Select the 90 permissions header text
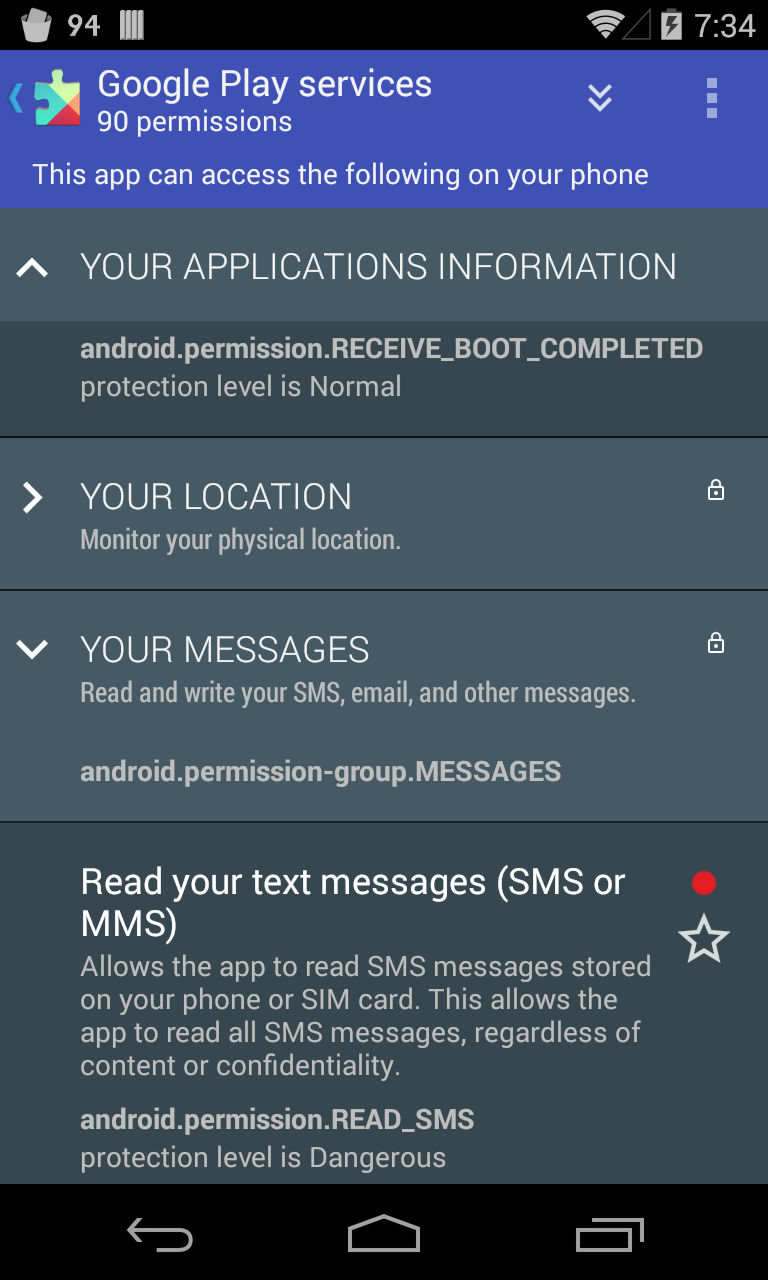Viewport: 768px width, 1280px height. 193,122
